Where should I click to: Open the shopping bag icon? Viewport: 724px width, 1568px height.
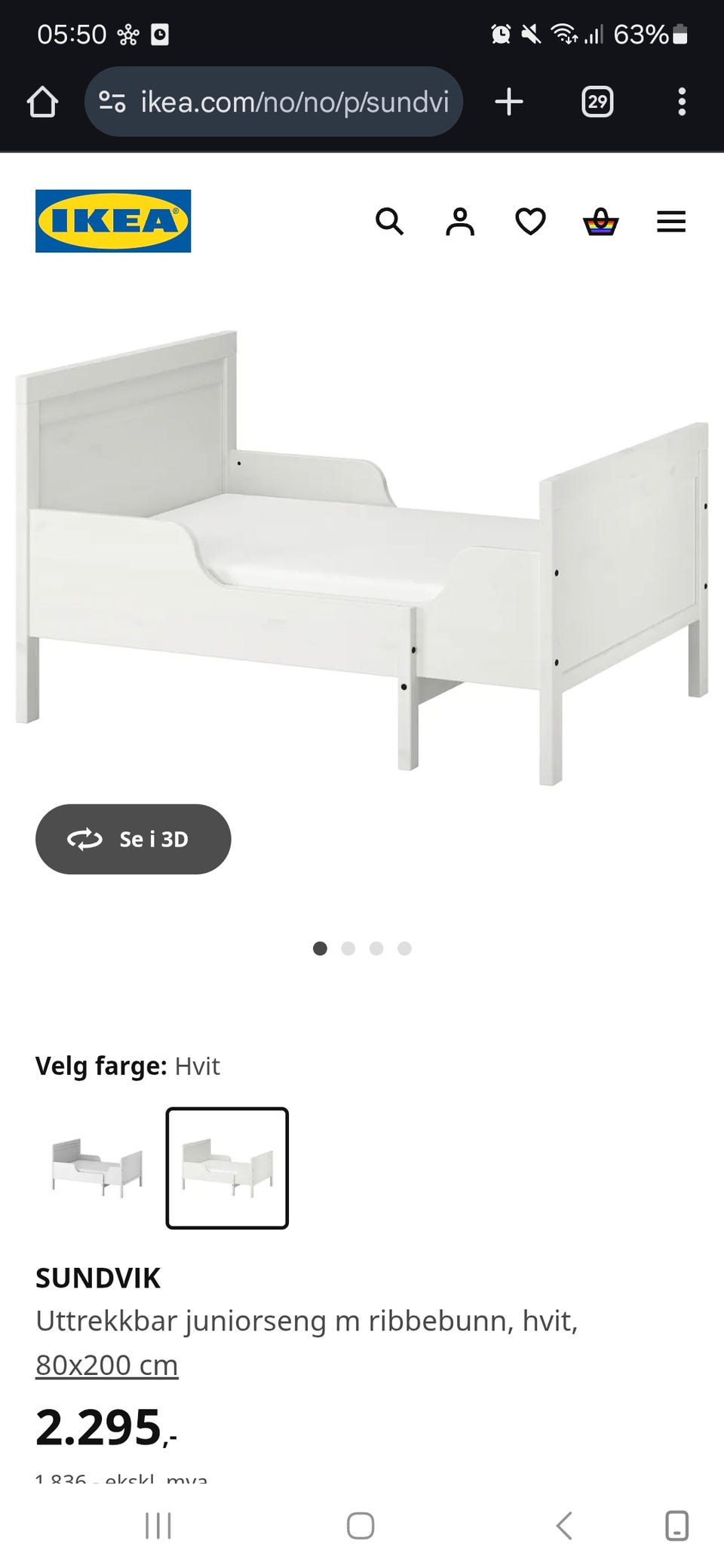click(x=600, y=222)
